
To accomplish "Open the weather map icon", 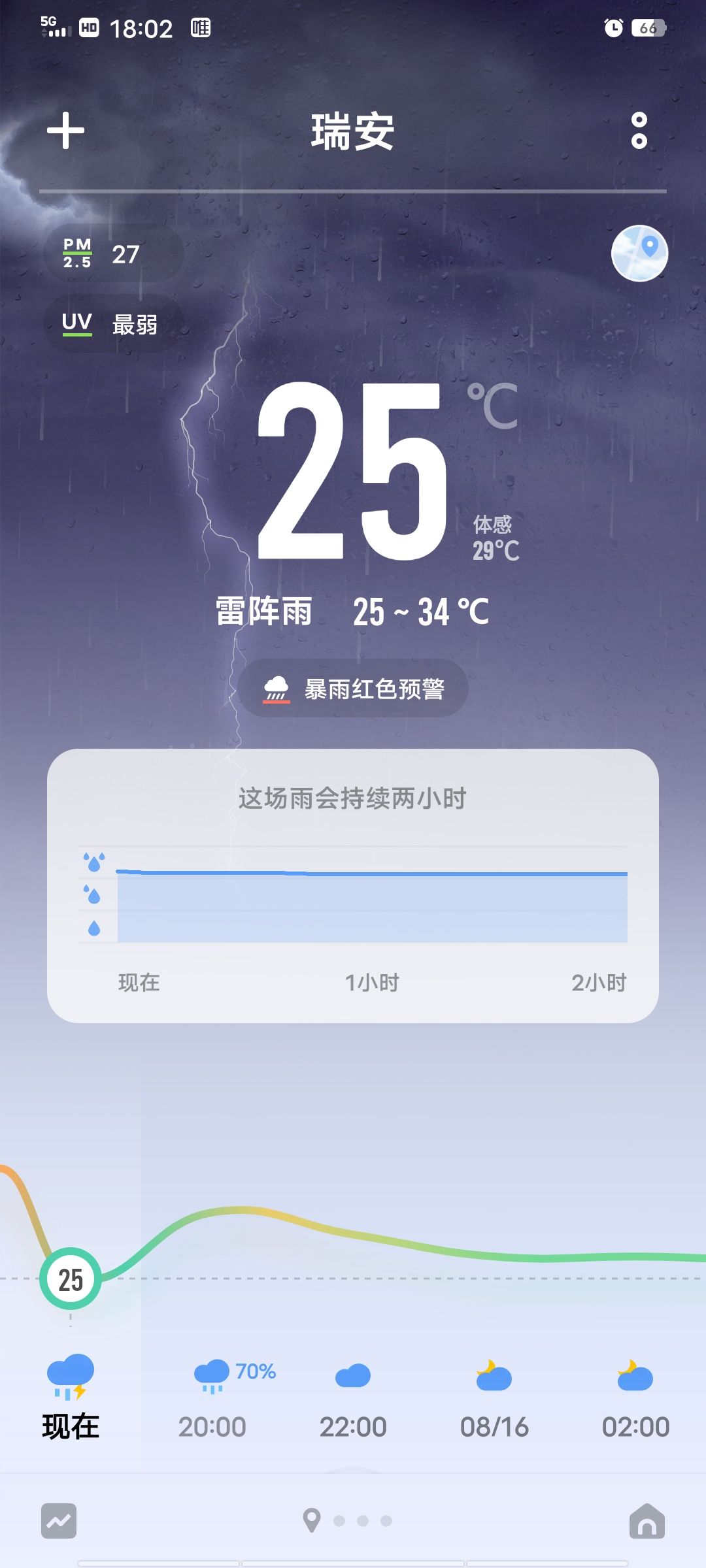I will (639, 253).
